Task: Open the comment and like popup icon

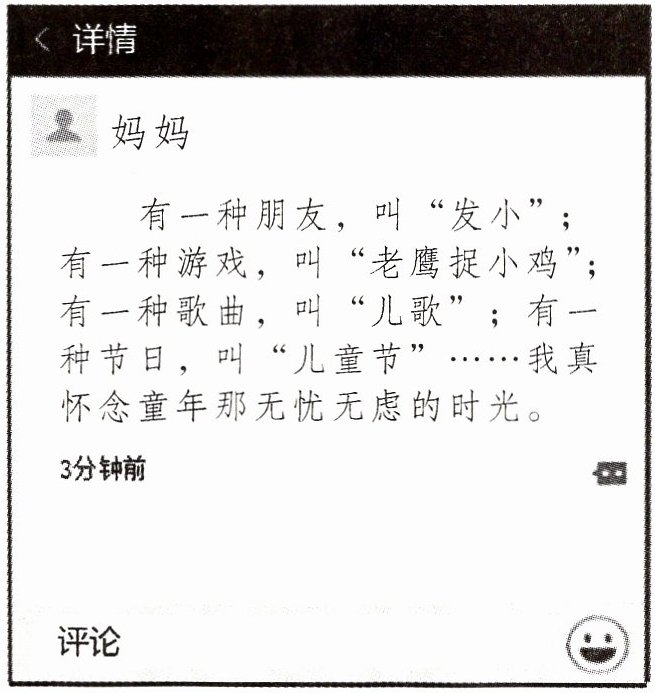Action: (x=610, y=473)
